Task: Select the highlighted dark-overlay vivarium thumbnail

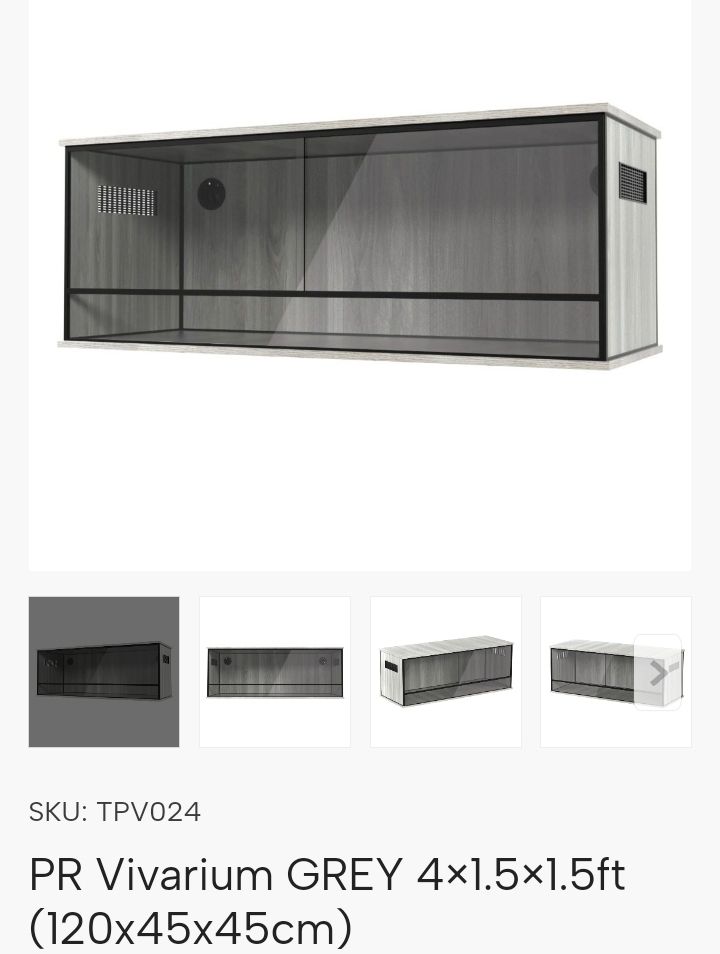Action: pyautogui.click(x=104, y=672)
